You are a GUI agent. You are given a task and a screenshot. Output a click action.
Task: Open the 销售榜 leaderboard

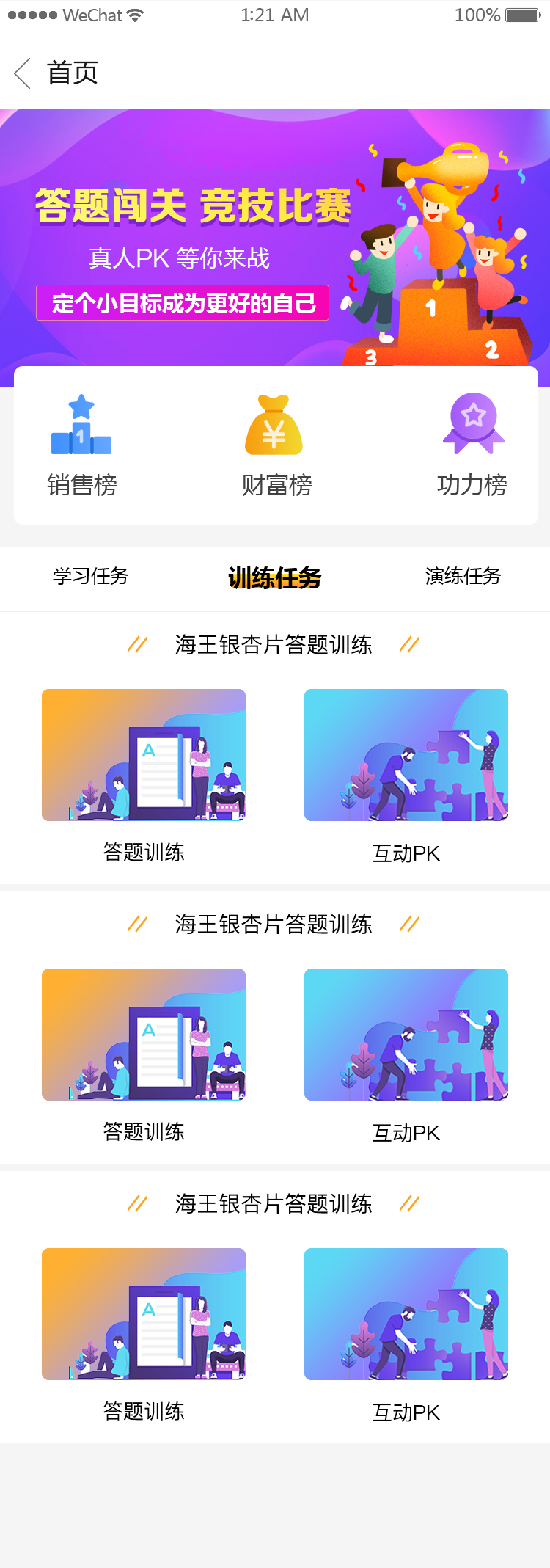click(x=81, y=445)
